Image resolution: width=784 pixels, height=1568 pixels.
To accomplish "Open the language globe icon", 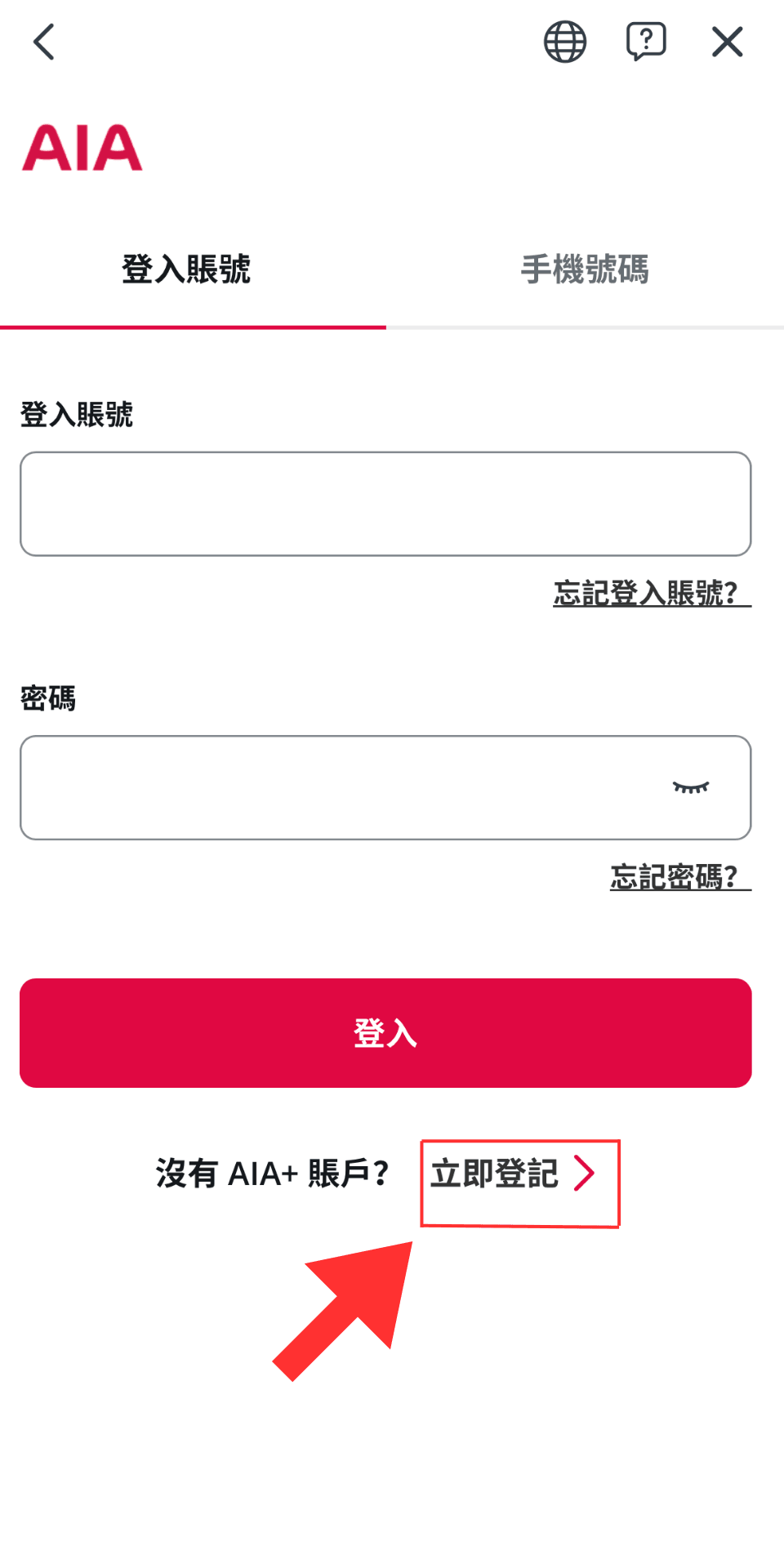I will click(x=565, y=42).
